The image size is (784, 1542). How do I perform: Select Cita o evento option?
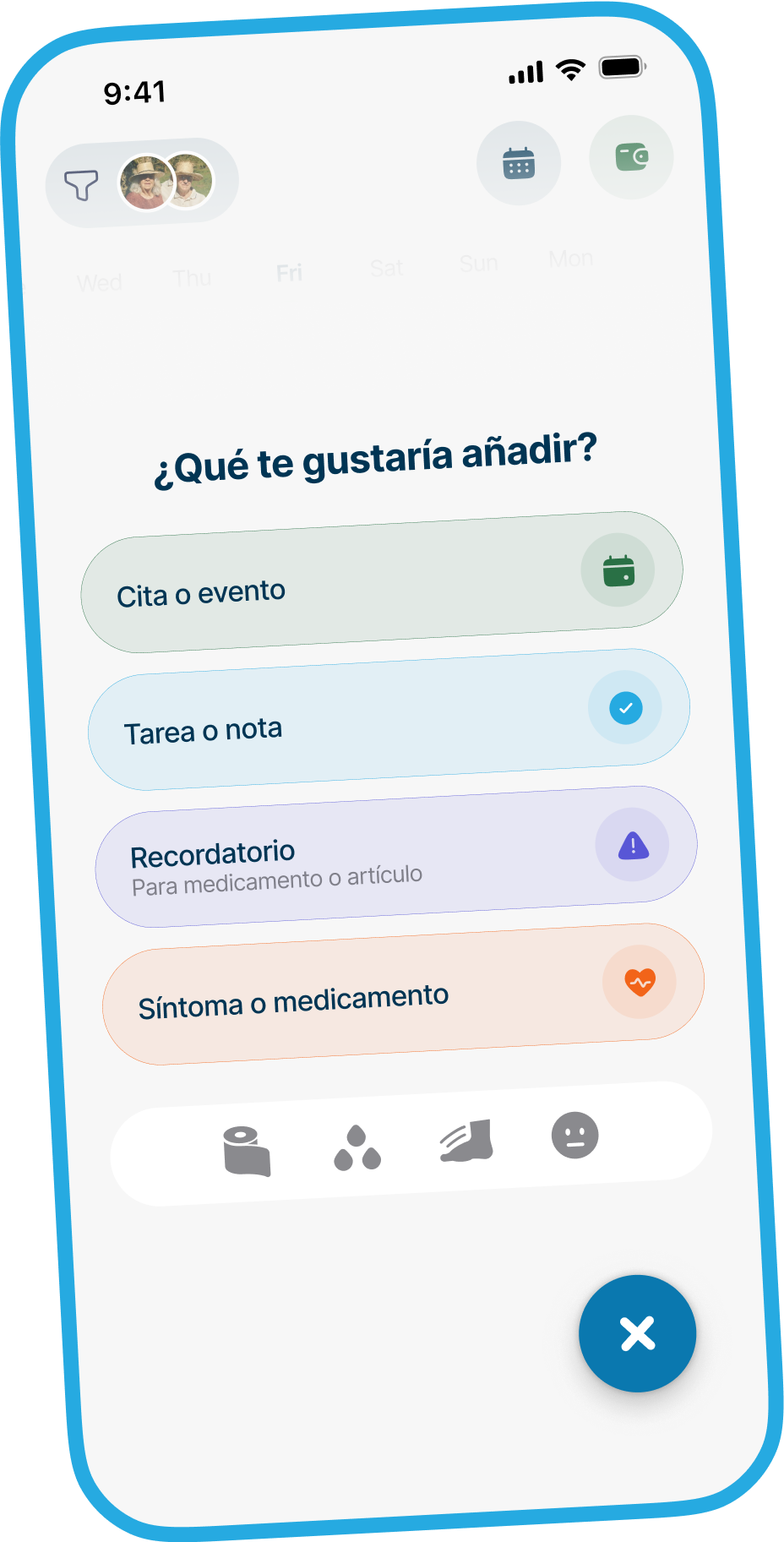pos(381,582)
